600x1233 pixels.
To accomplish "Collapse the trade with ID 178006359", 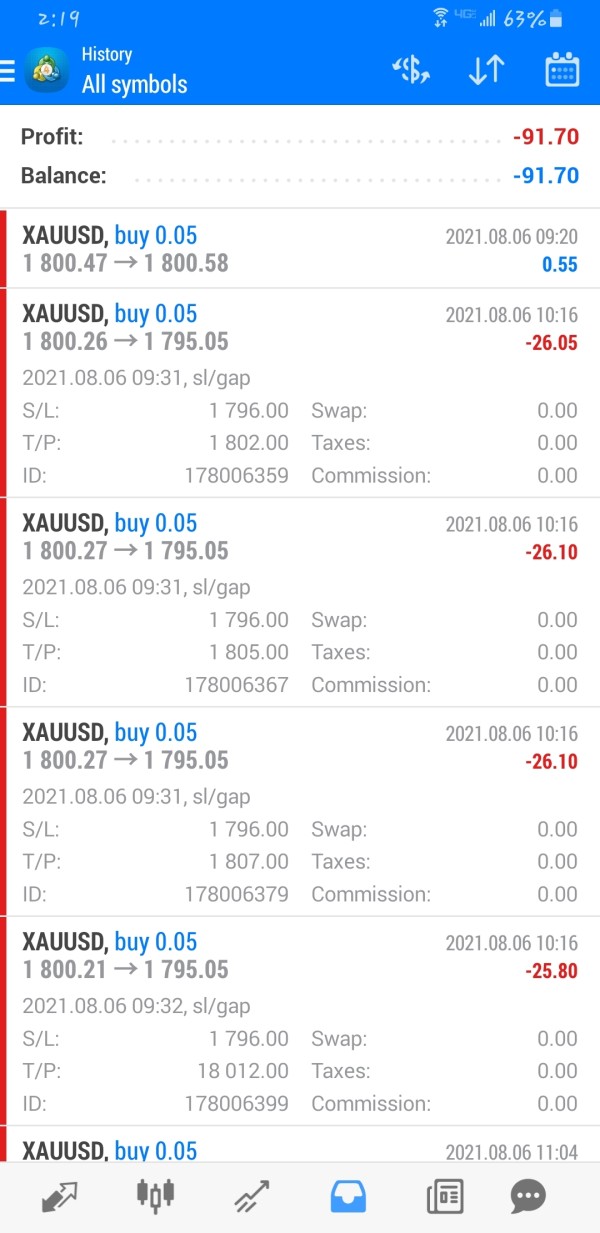I will (x=300, y=393).
